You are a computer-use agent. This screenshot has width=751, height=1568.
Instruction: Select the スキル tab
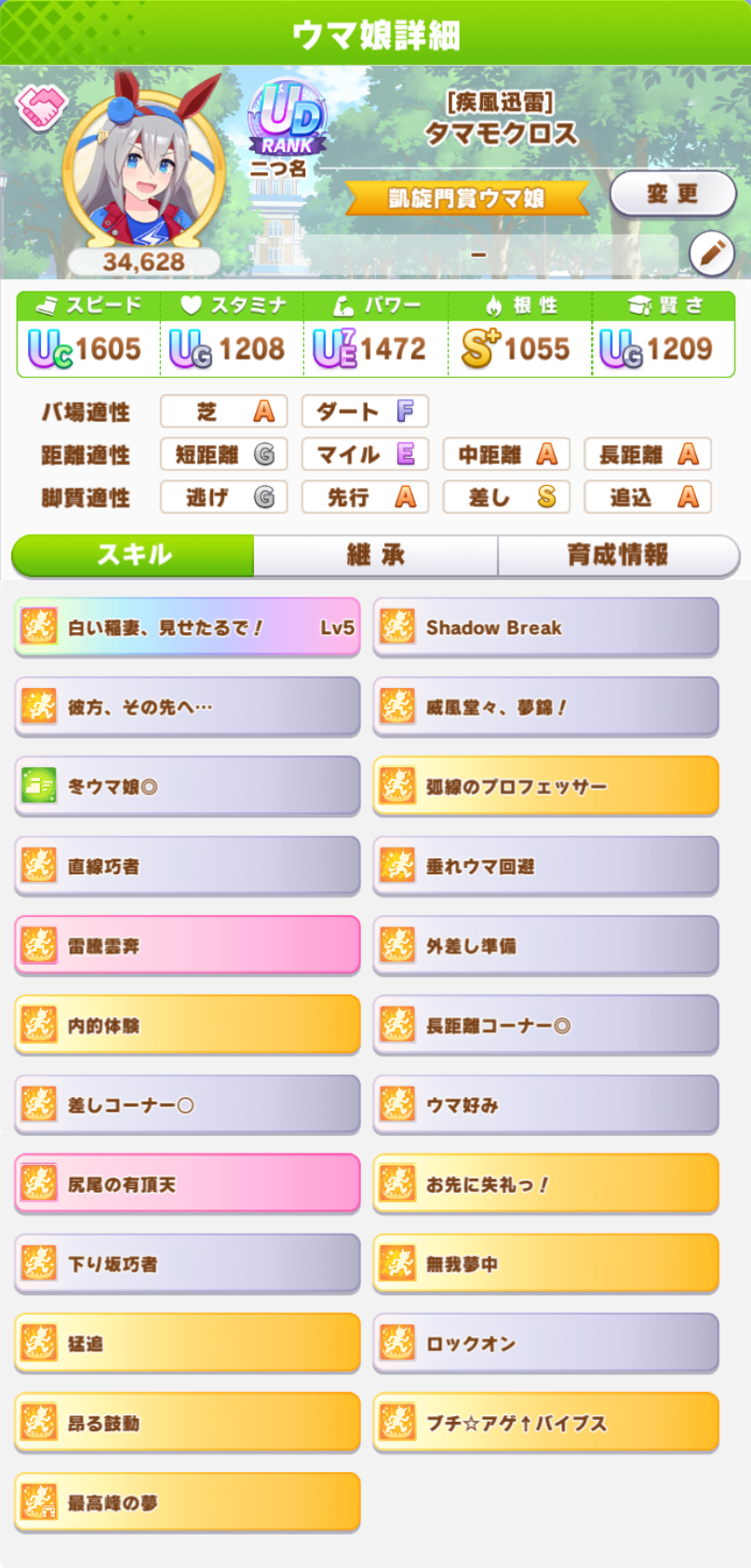coord(130,556)
